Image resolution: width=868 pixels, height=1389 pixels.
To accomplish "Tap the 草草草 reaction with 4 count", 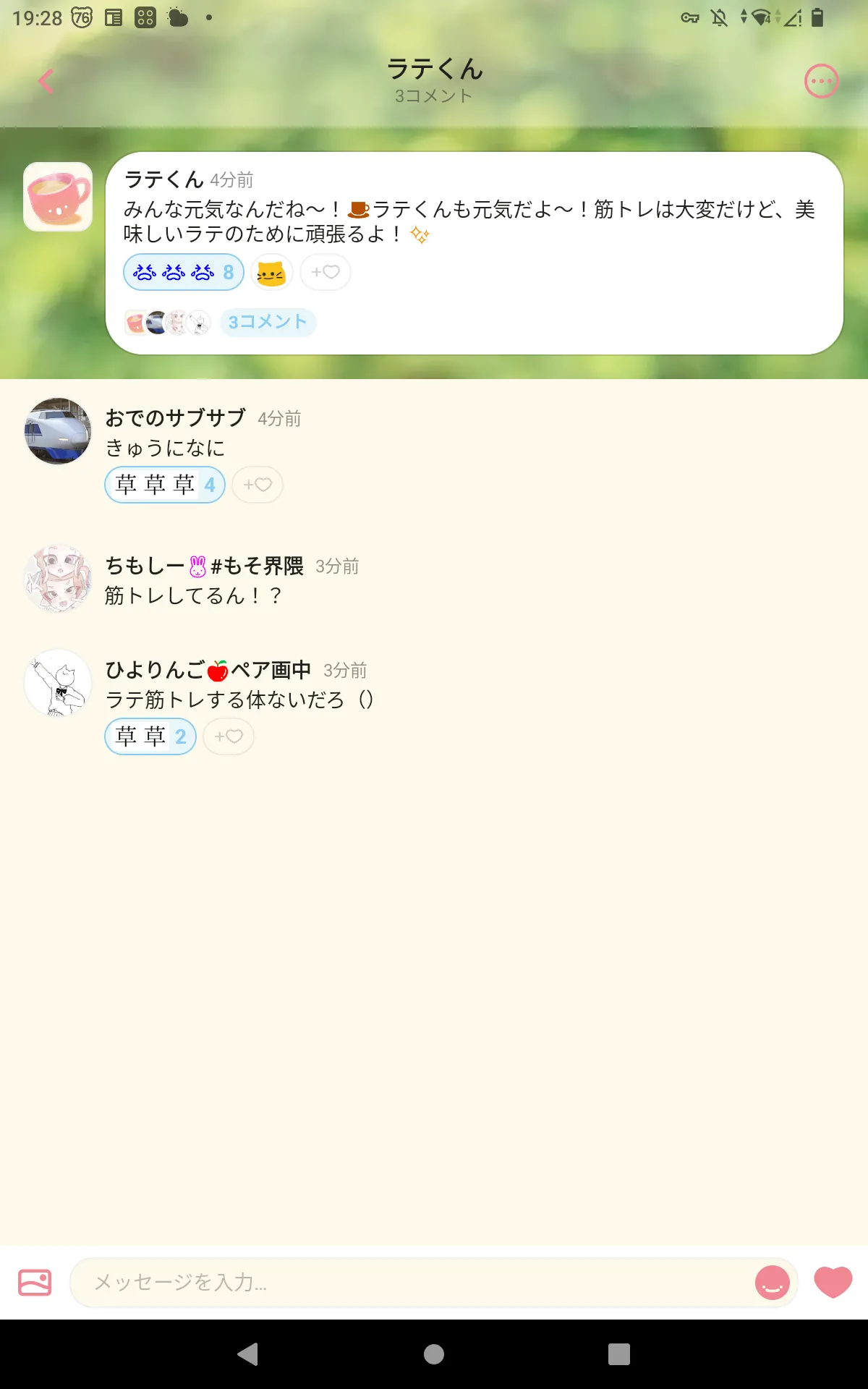I will 165,485.
